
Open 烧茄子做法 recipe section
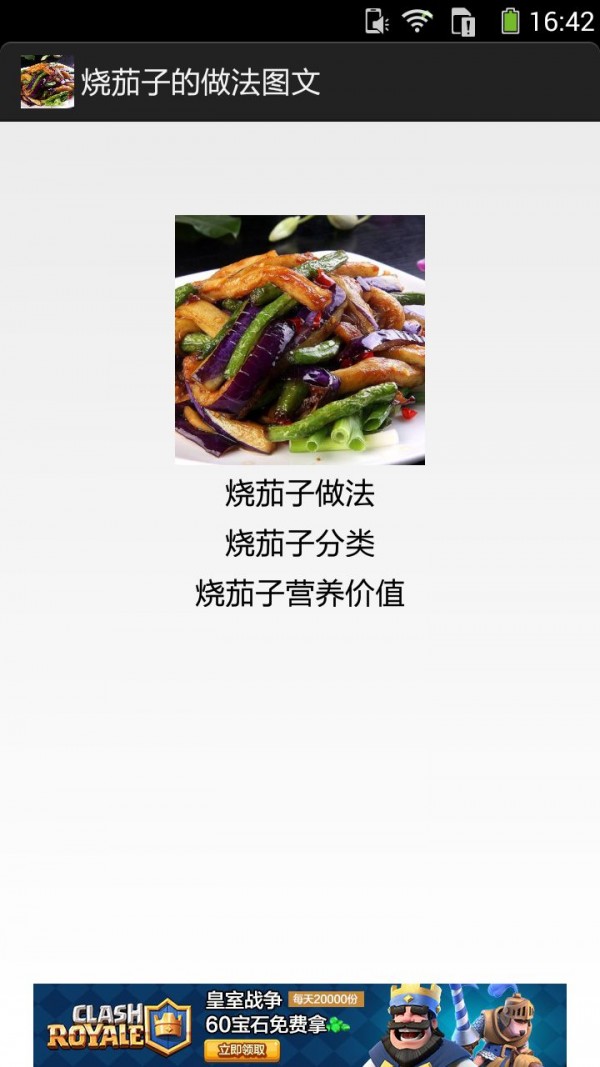pyautogui.click(x=300, y=494)
